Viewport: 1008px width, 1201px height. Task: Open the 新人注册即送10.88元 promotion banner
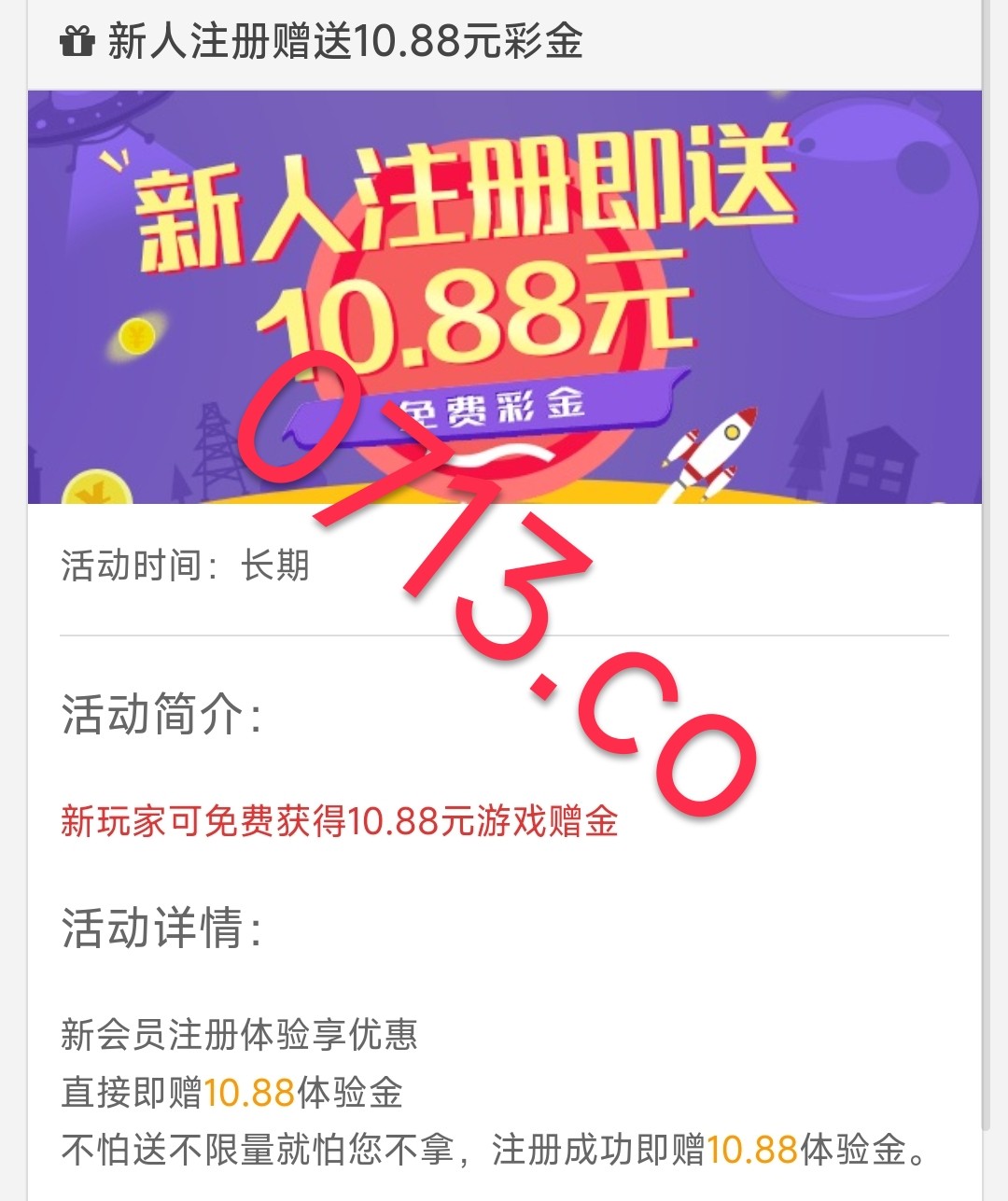pos(504,297)
